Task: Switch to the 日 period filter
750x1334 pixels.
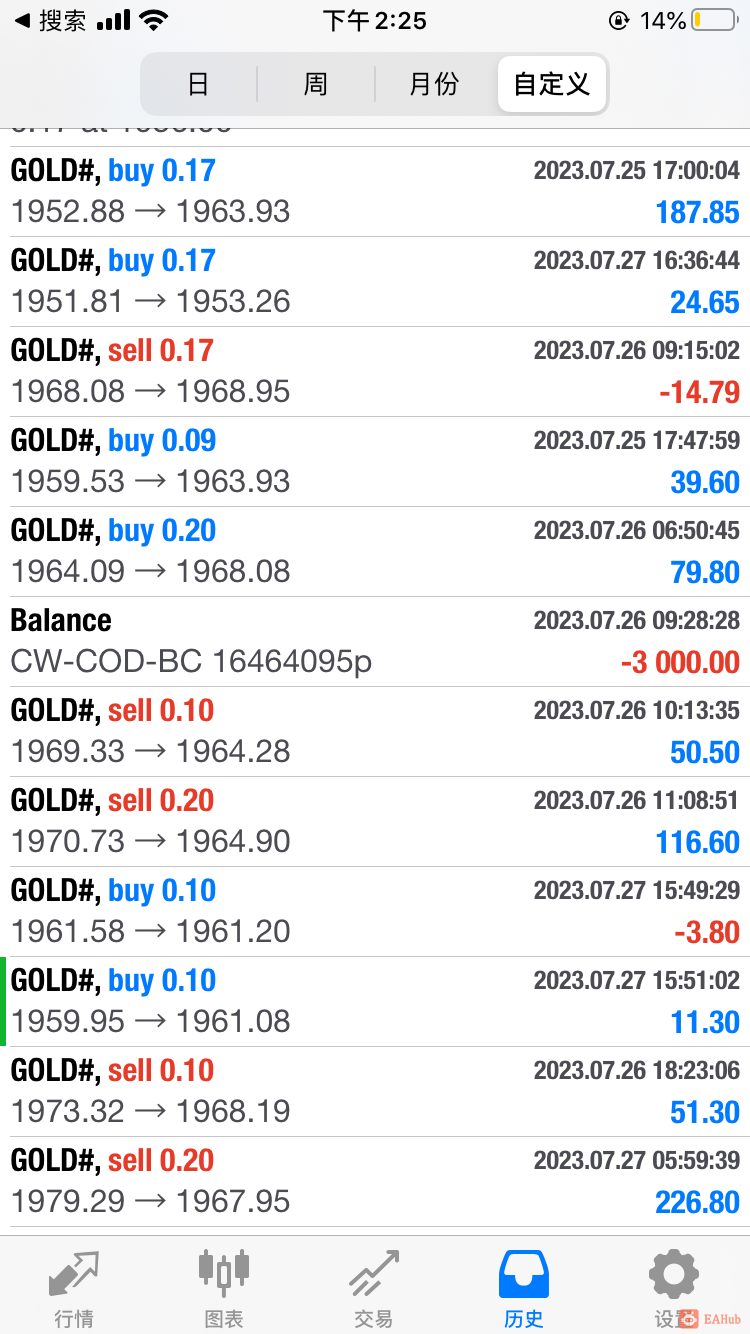Action: 198,84
